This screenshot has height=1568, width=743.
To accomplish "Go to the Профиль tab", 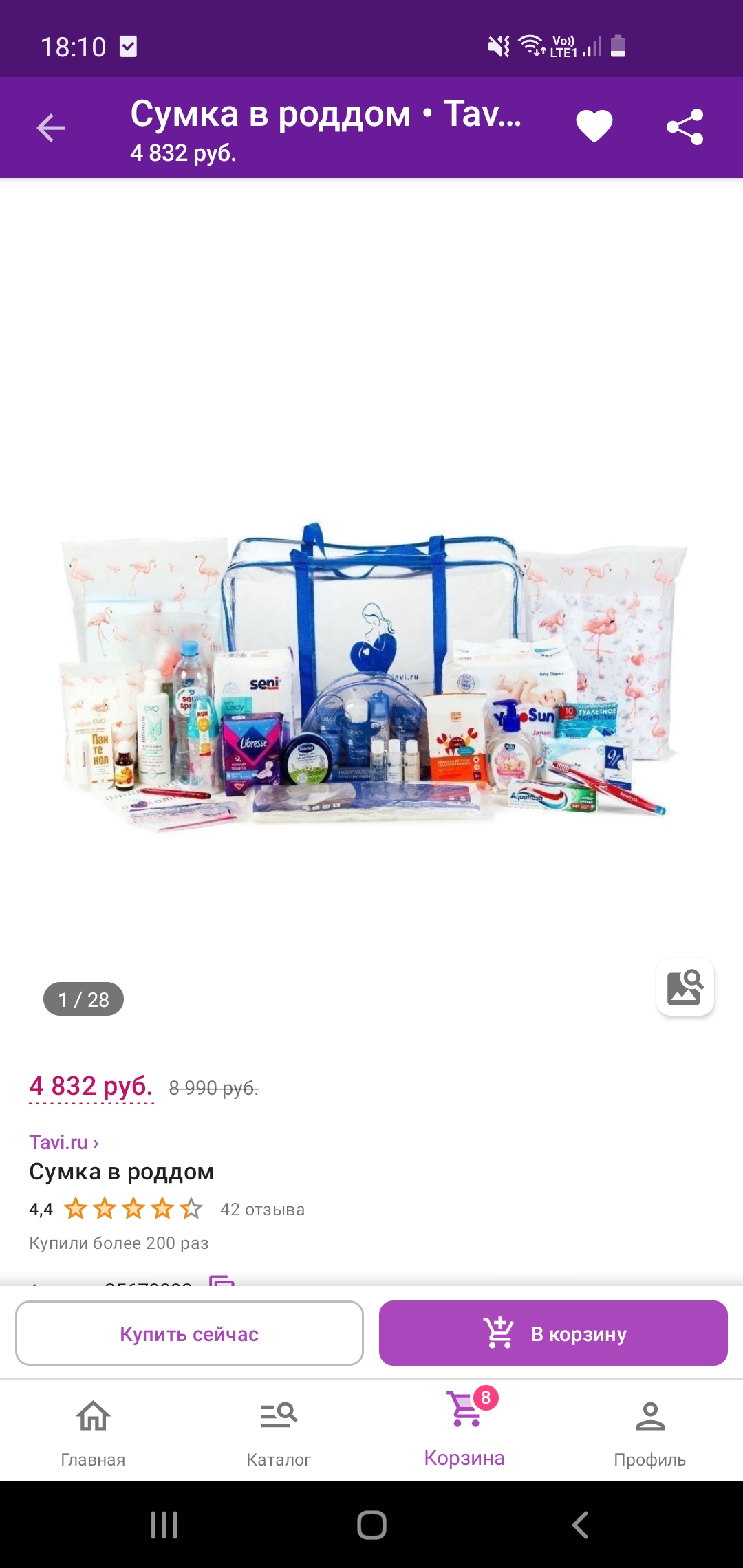I will point(650,1432).
